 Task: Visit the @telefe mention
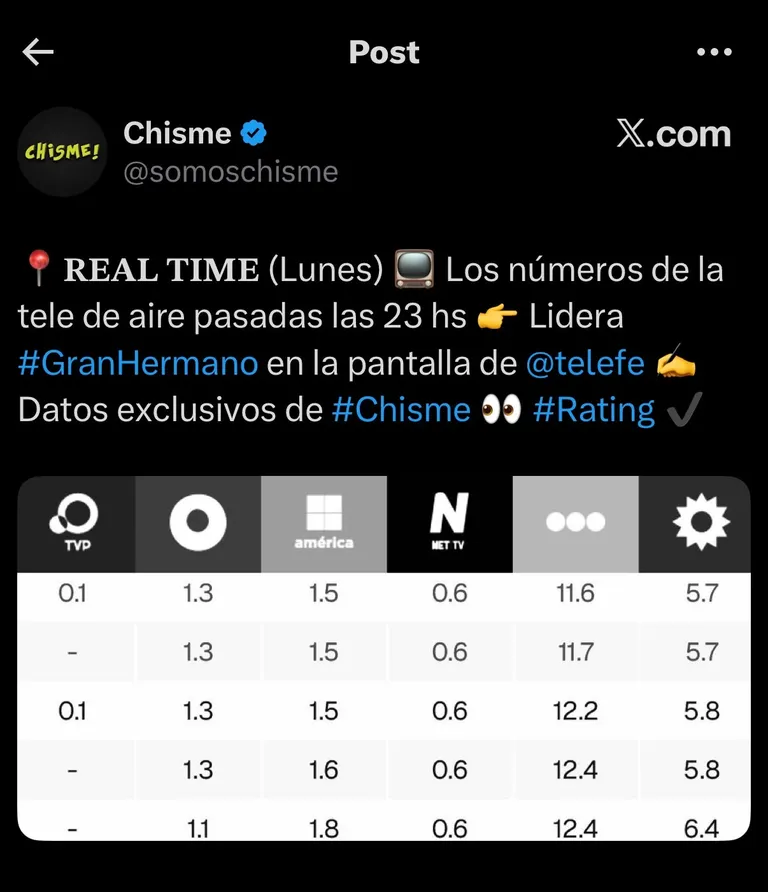tap(585, 363)
